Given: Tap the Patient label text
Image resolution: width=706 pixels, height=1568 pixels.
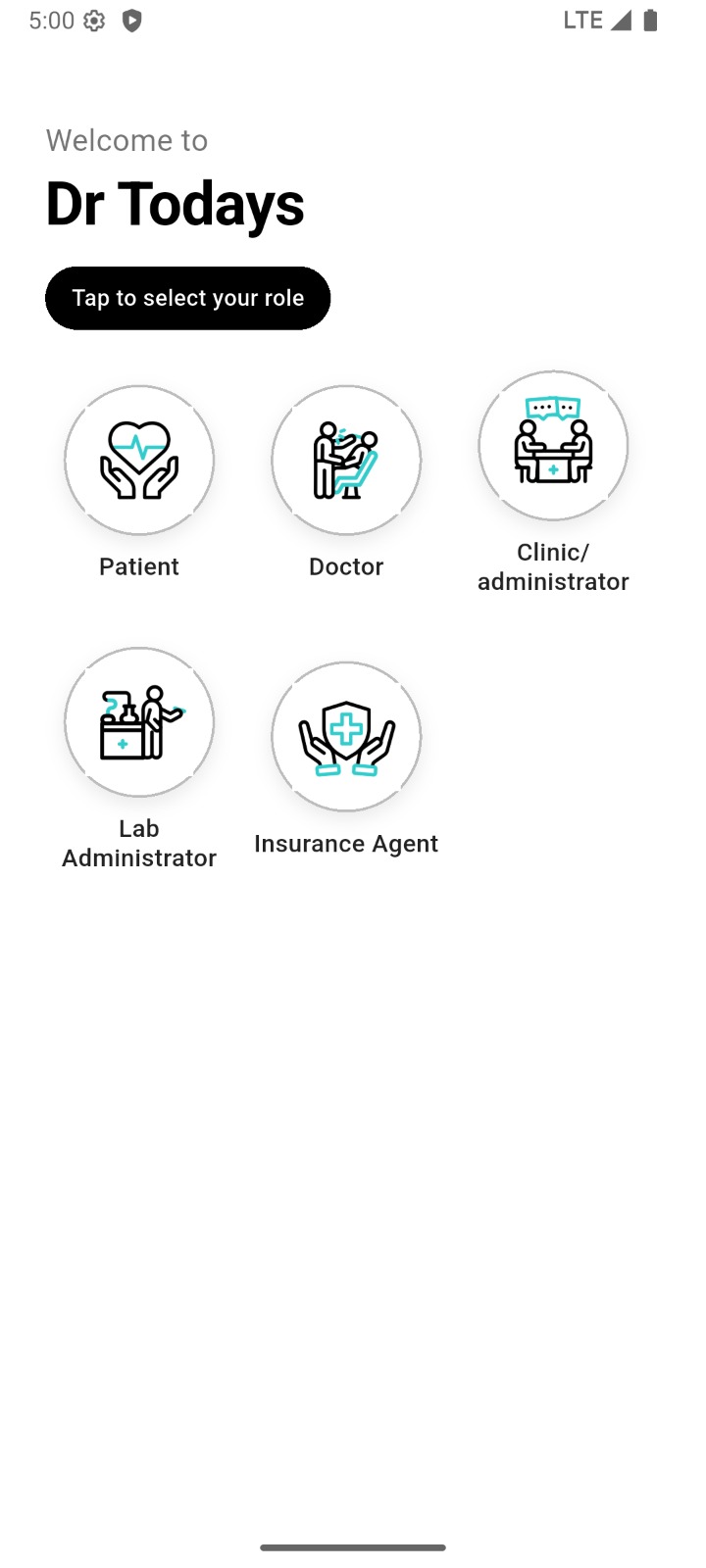Looking at the screenshot, I should click(138, 565).
